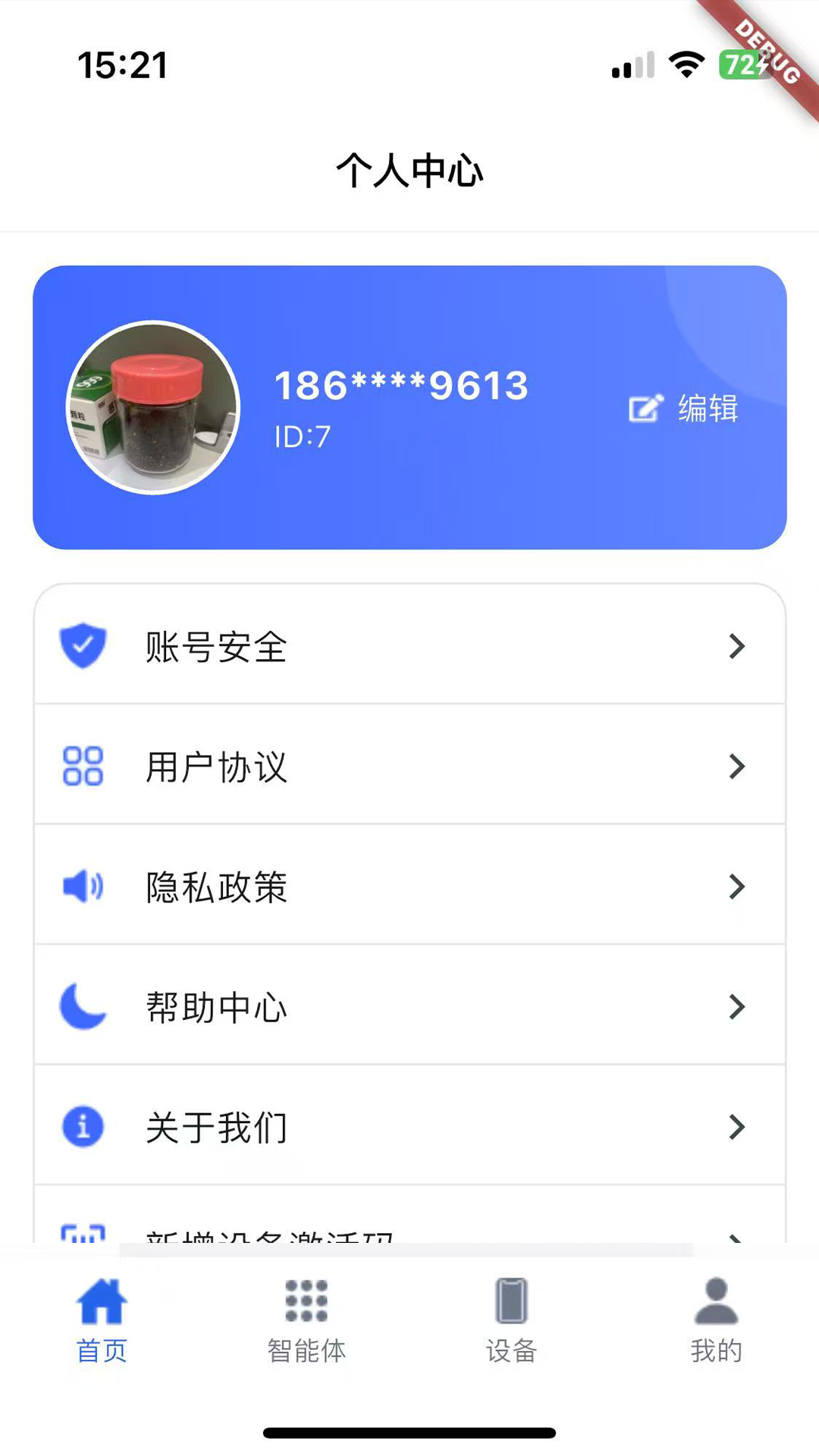This screenshot has width=819, height=1456.
Task: Open the 隐私政策 page
Action: pyautogui.click(x=409, y=887)
